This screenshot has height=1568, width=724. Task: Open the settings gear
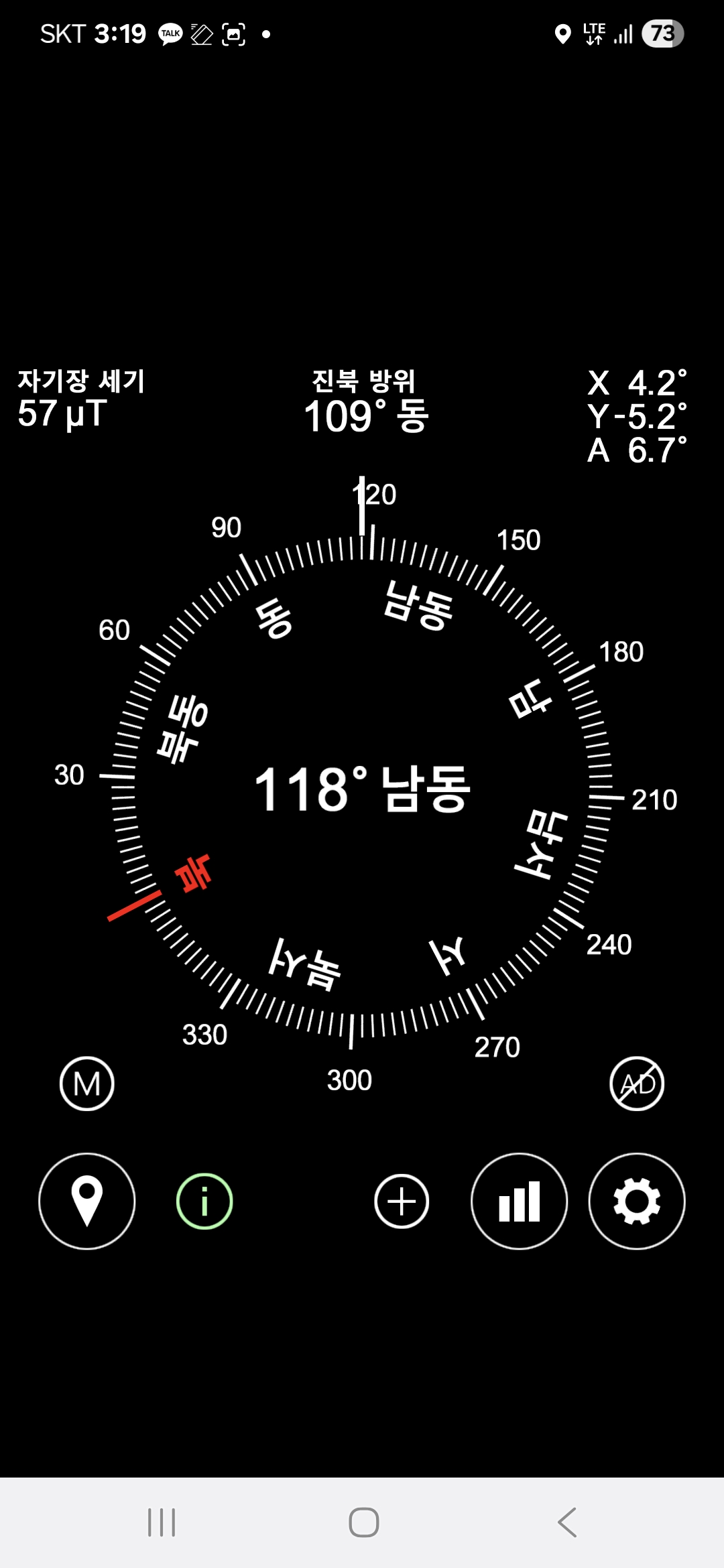(x=637, y=1201)
